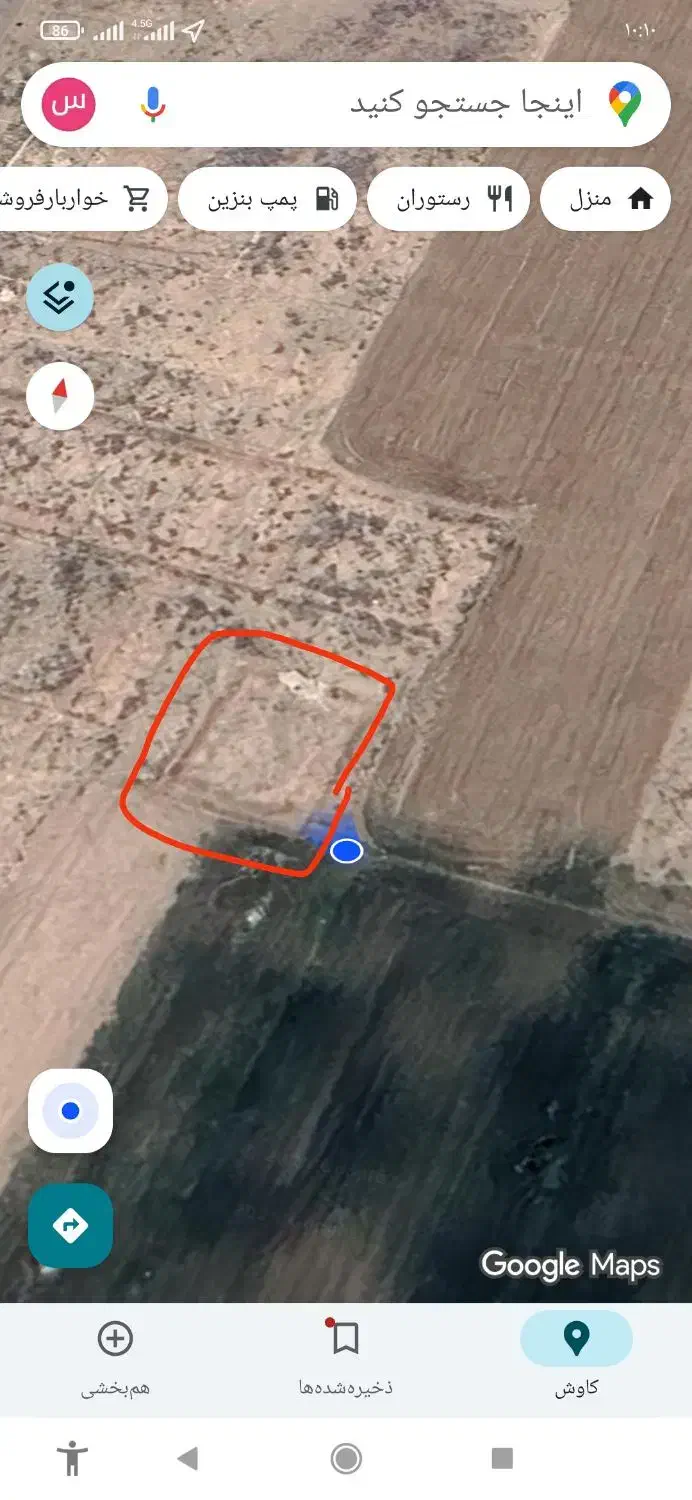Go to the system home screen
The width and height of the screenshot is (692, 1500).
[346, 1459]
